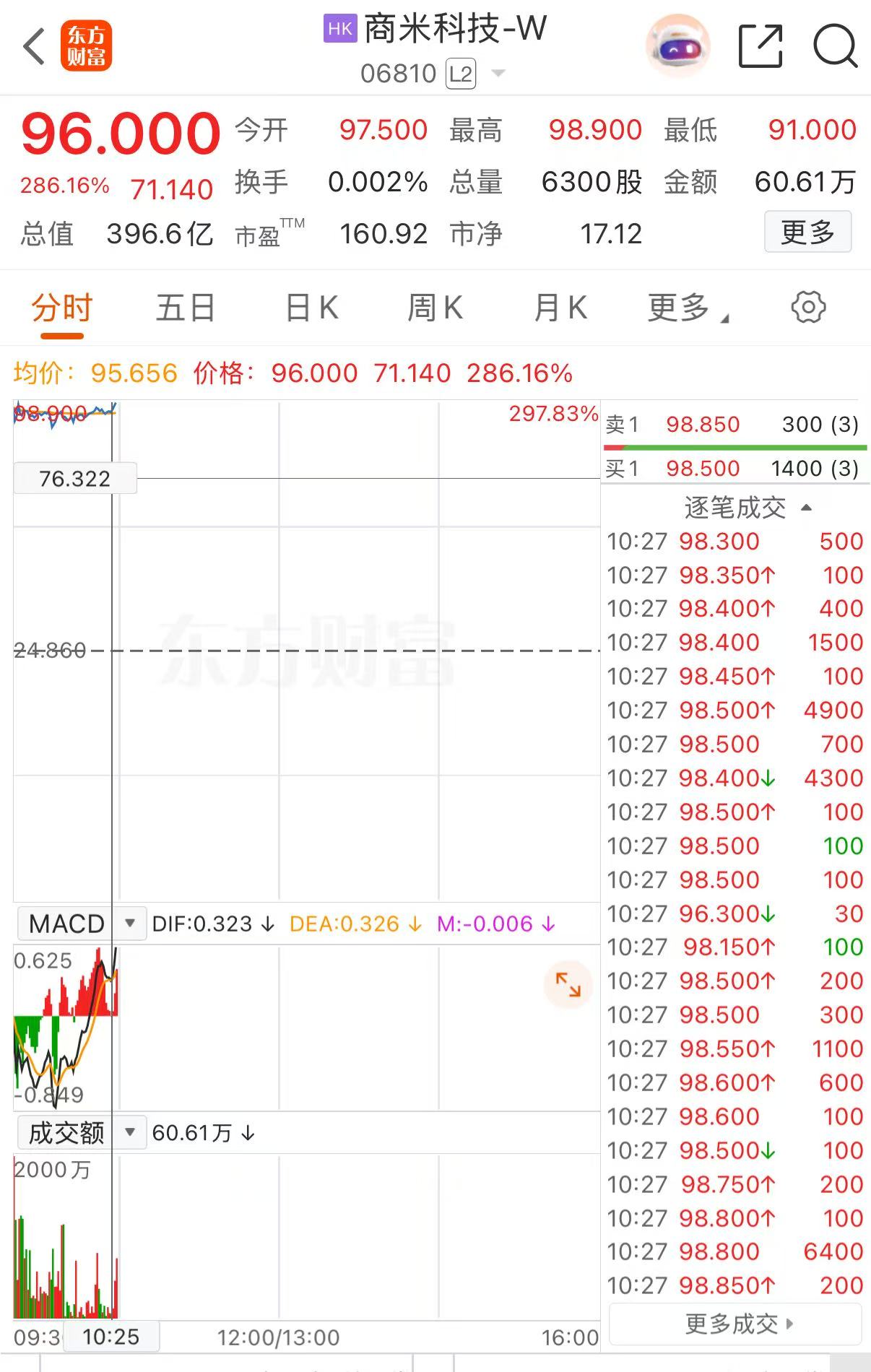View 更多成交 trade records
The height and width of the screenshot is (1372, 871).
coord(737,1324)
